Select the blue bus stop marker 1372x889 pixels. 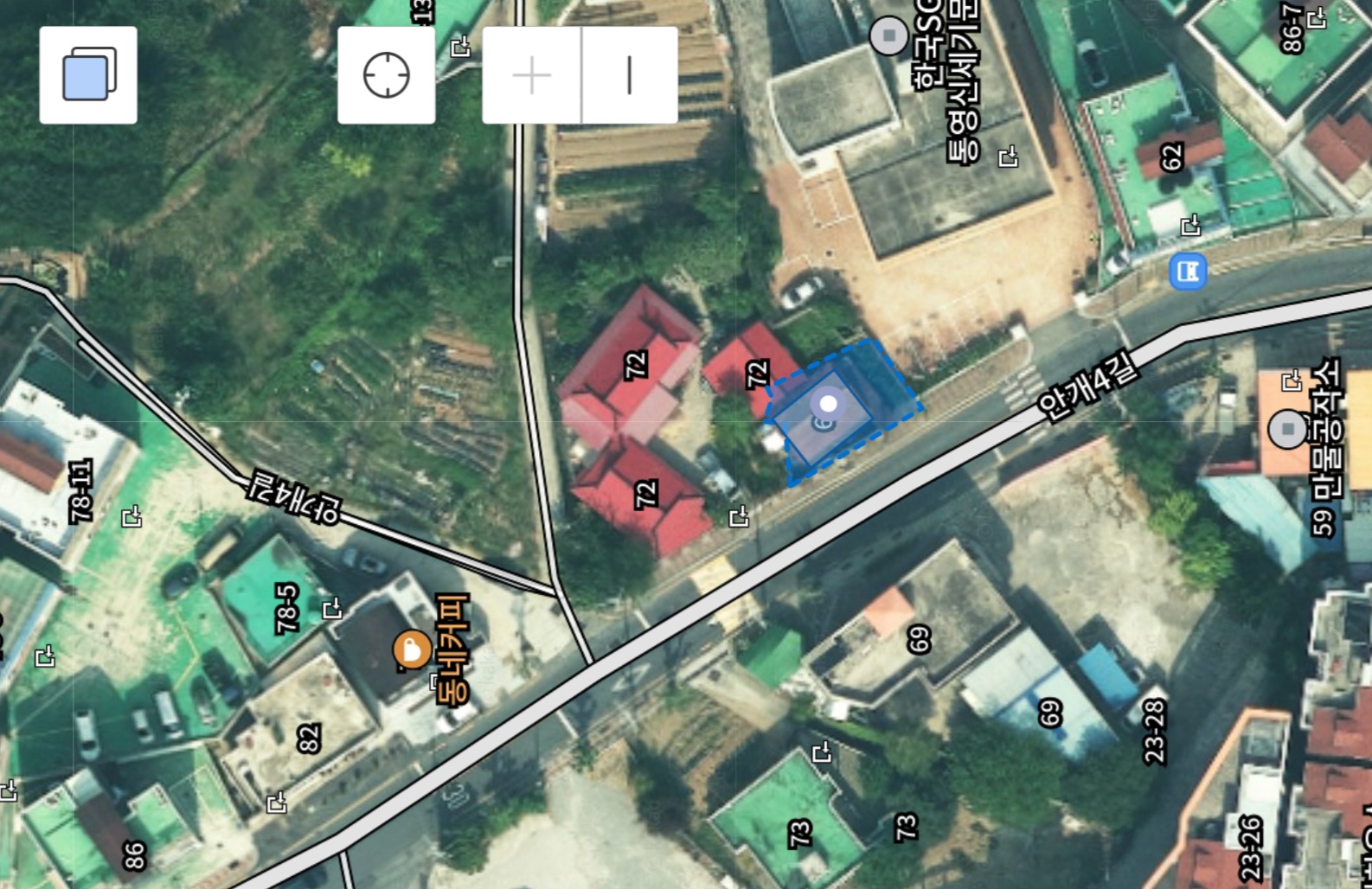pyautogui.click(x=1188, y=272)
